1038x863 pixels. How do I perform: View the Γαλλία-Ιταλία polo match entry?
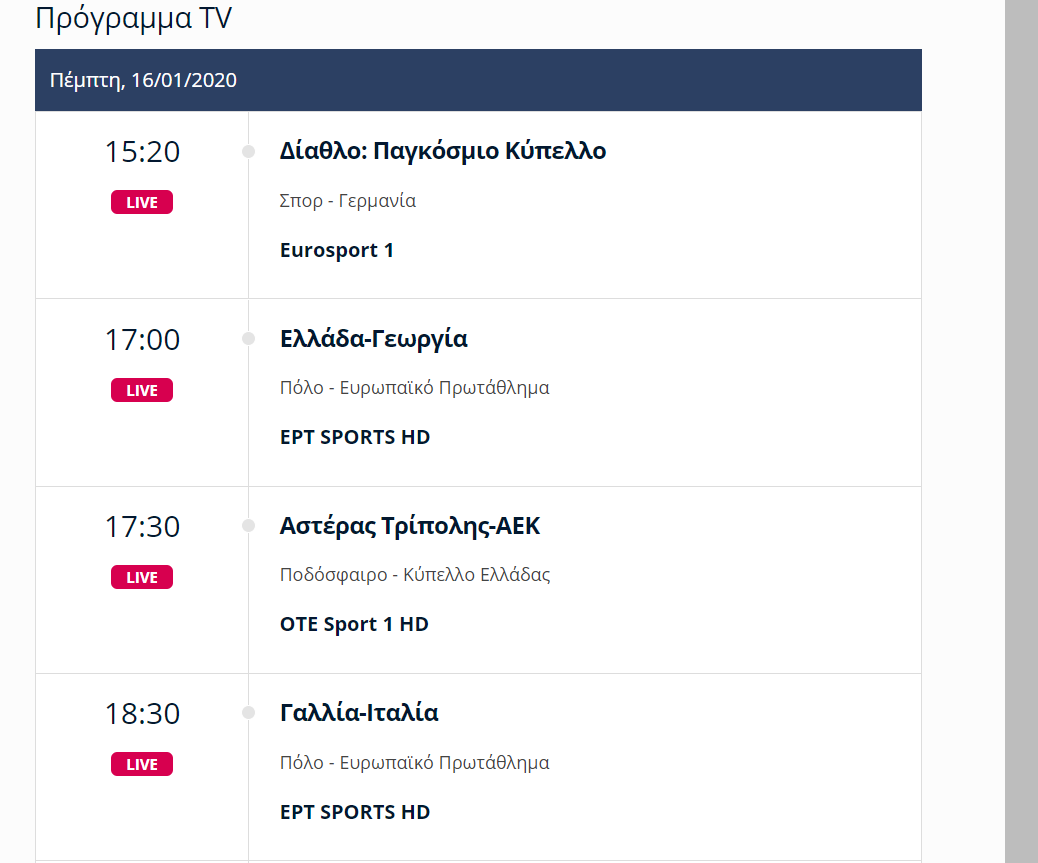[359, 714]
